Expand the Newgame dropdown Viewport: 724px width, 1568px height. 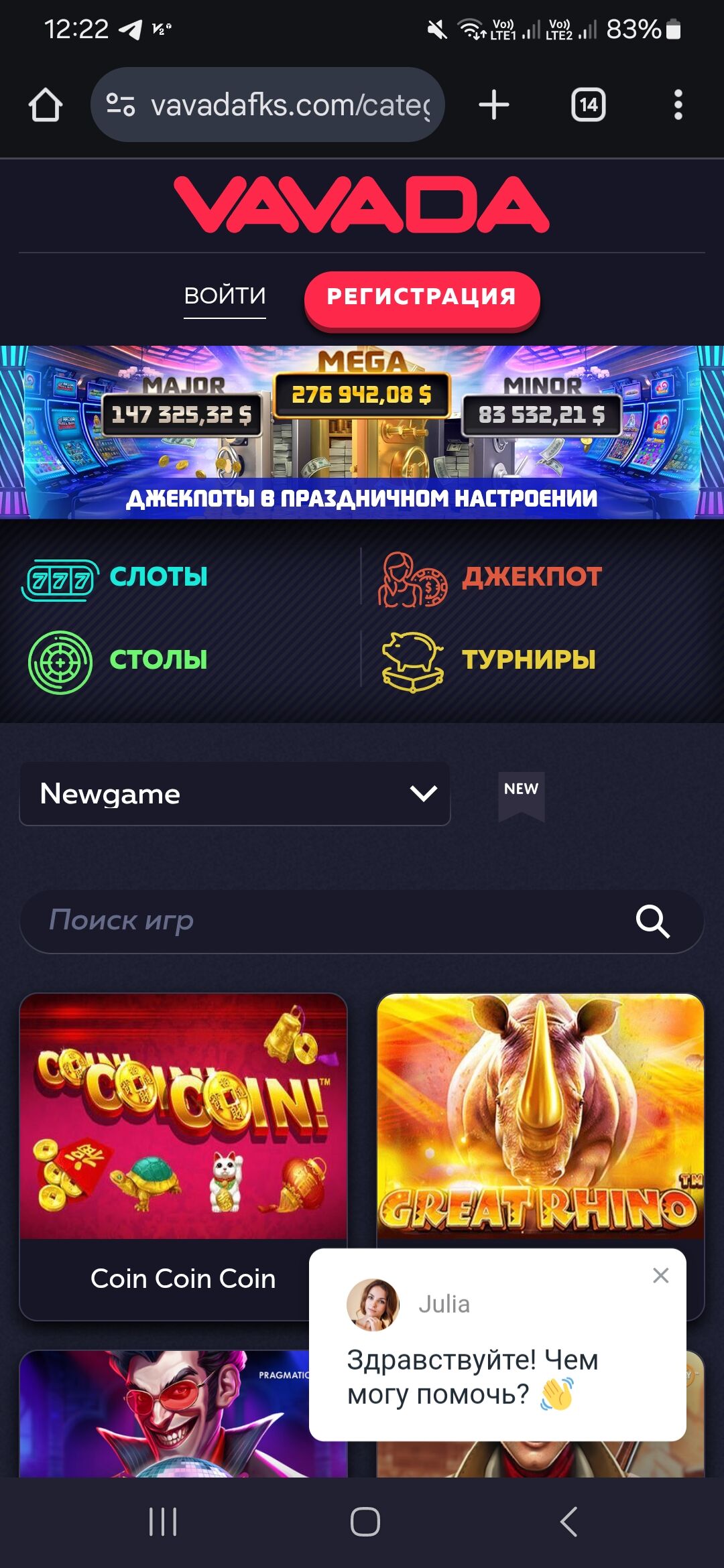(235, 794)
